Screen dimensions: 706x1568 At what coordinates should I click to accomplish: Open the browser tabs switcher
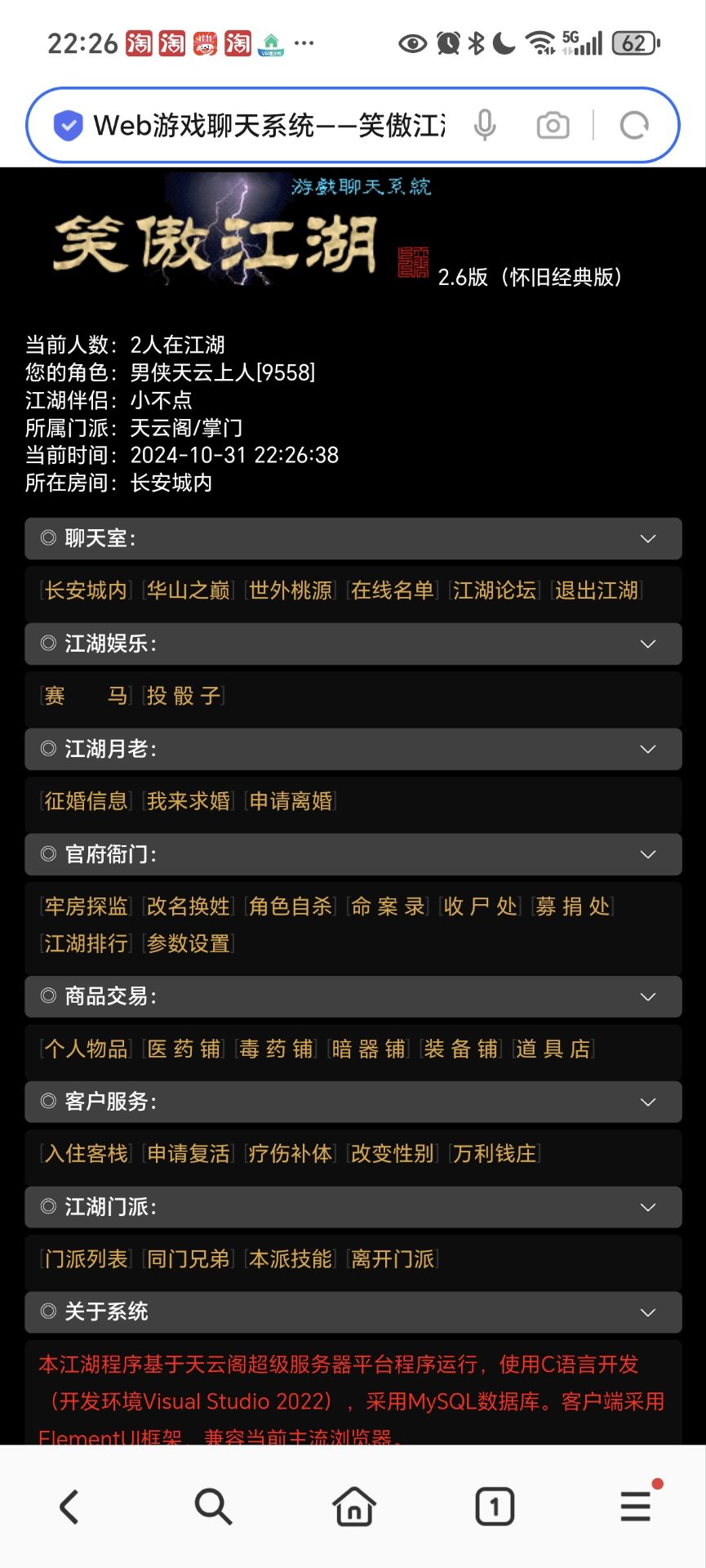click(495, 1506)
